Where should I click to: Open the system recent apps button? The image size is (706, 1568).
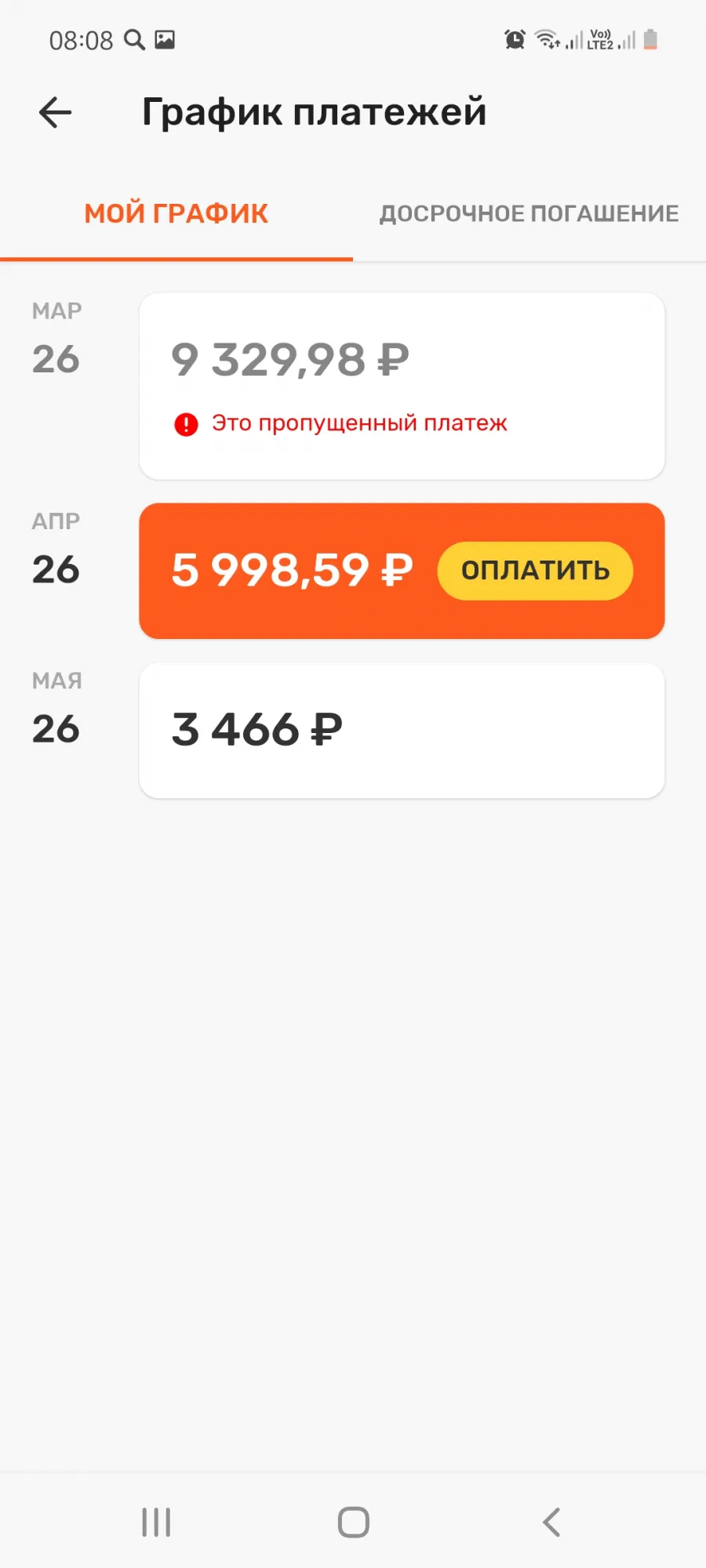[x=156, y=1523]
